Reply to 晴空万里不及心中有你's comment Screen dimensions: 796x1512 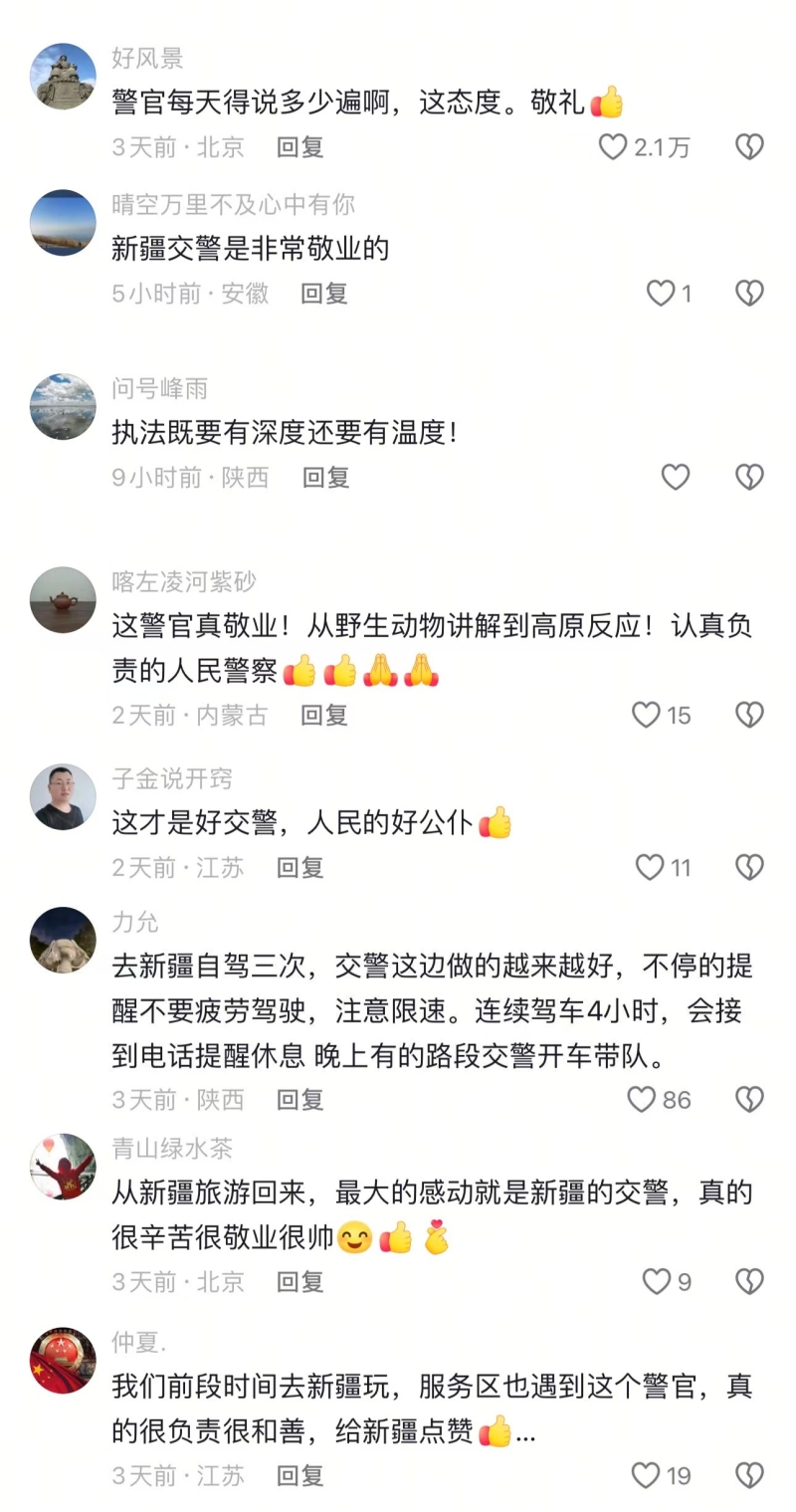point(324,293)
